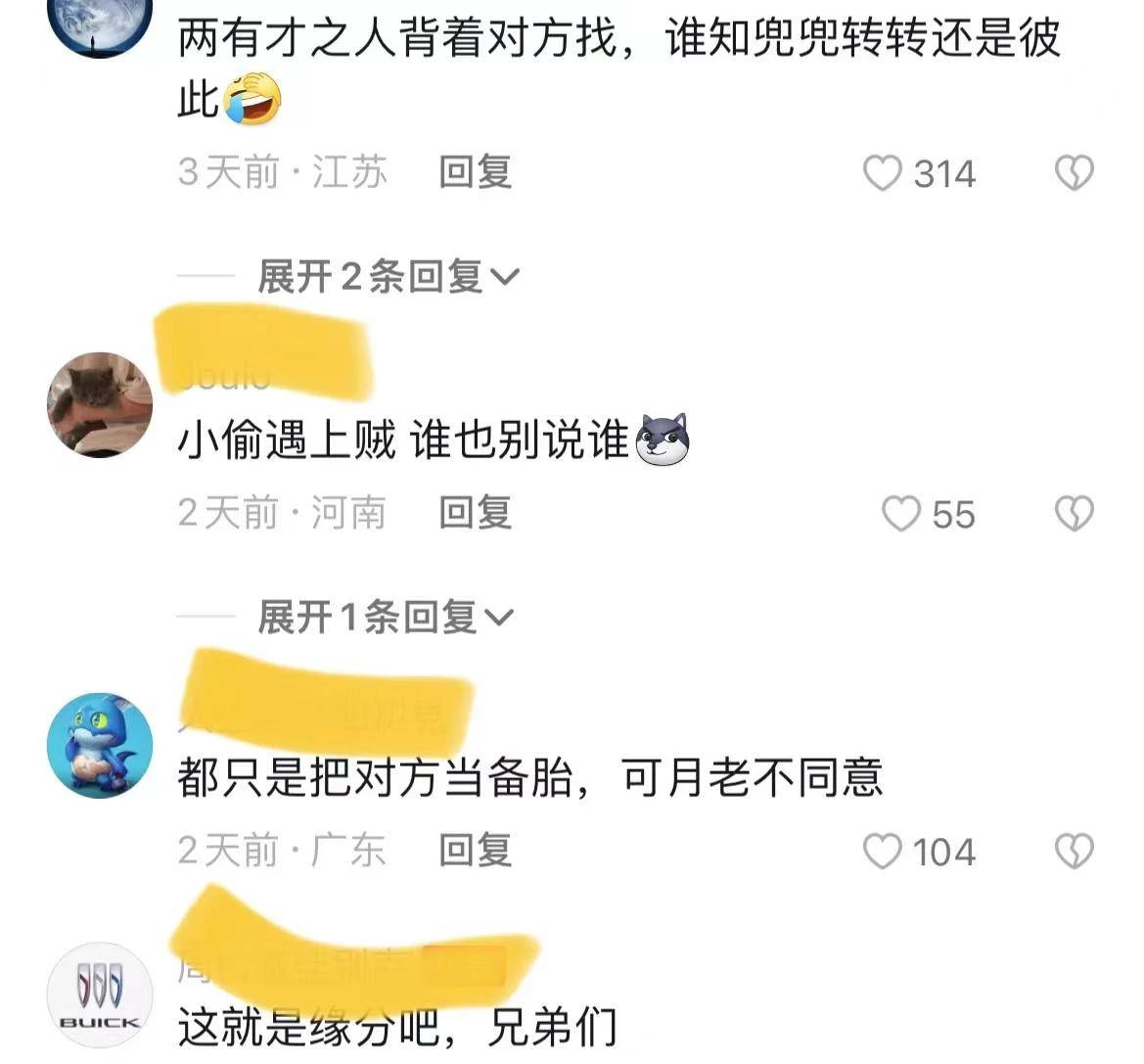This screenshot has height=1064, width=1144.
Task: Like the comment 小偷遇上贼
Action: tap(901, 514)
